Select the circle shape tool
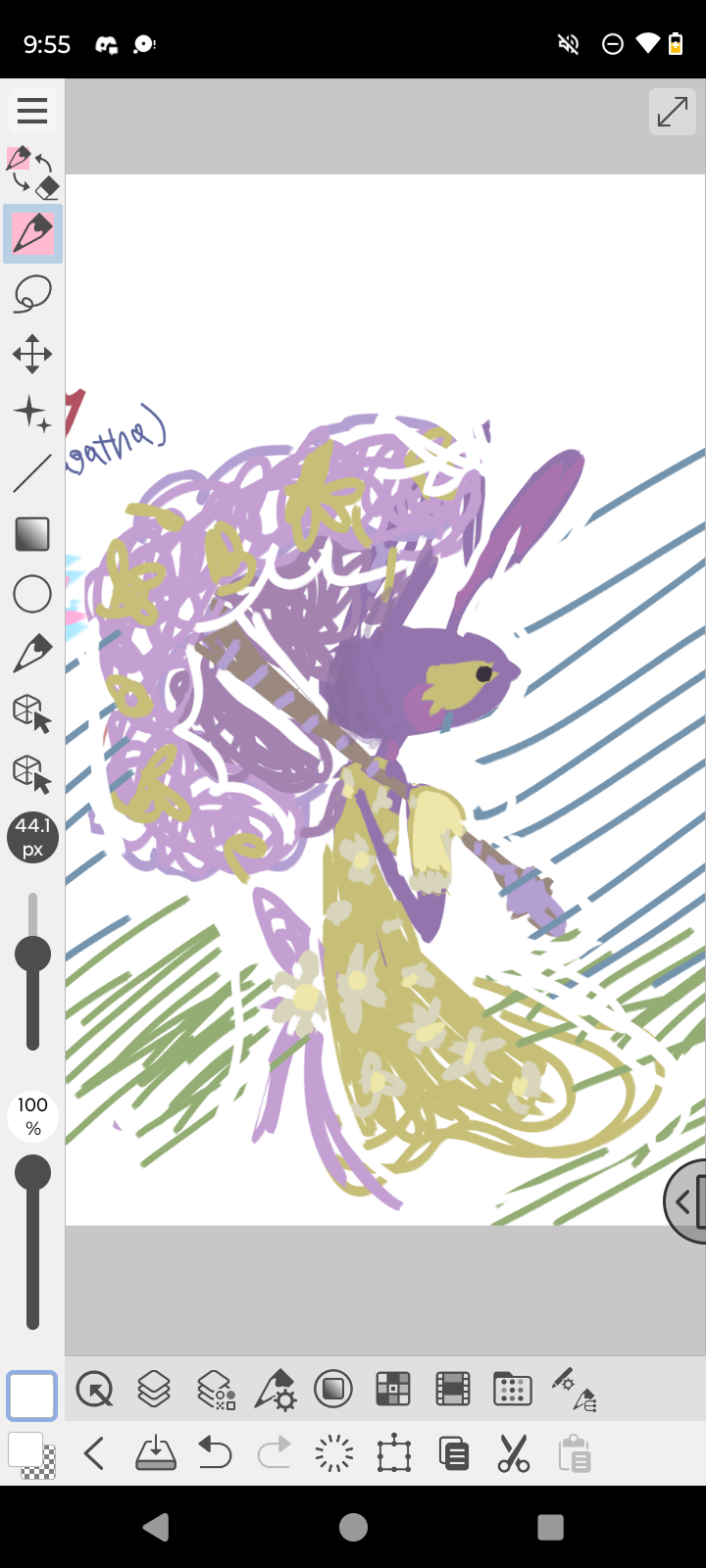This screenshot has width=706, height=1568. (x=32, y=594)
